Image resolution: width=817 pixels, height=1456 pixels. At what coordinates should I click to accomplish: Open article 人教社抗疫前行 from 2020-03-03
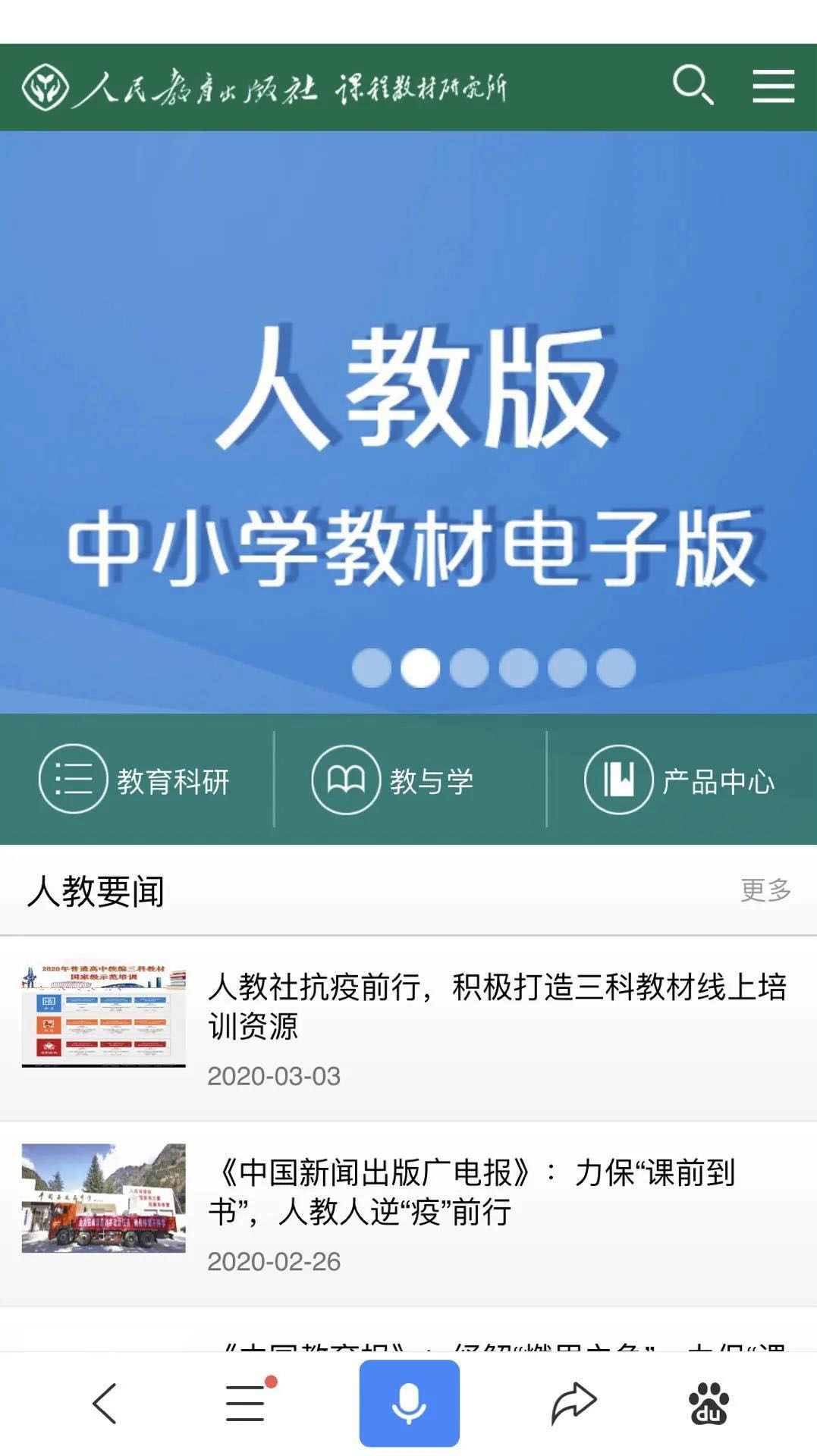click(x=497, y=1006)
